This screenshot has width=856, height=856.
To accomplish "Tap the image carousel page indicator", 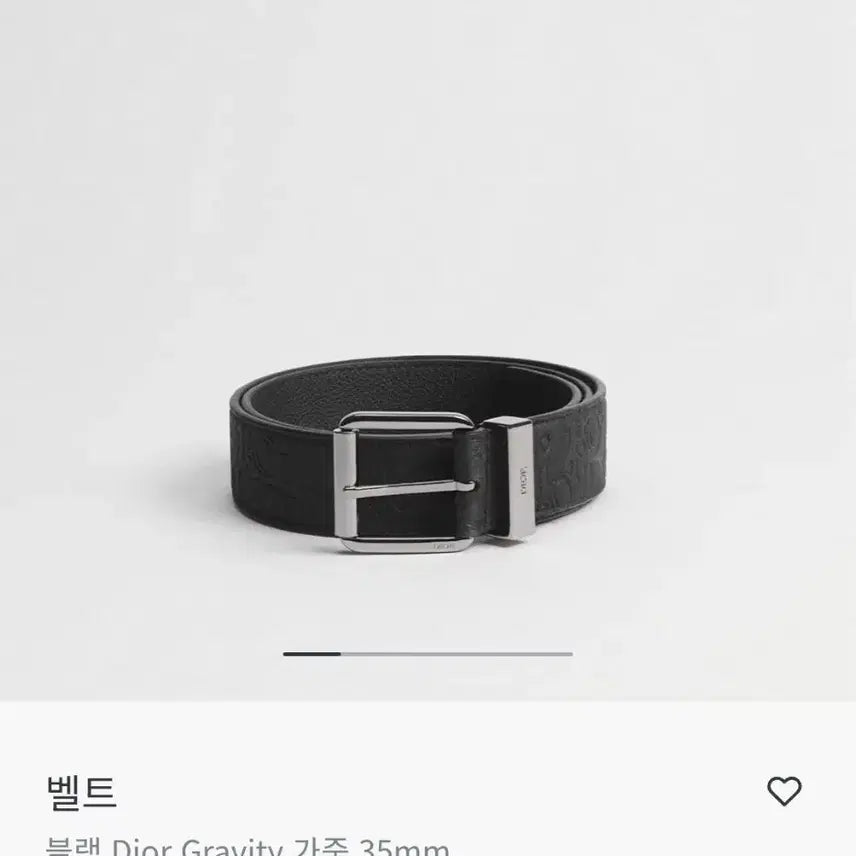I will pos(428,654).
